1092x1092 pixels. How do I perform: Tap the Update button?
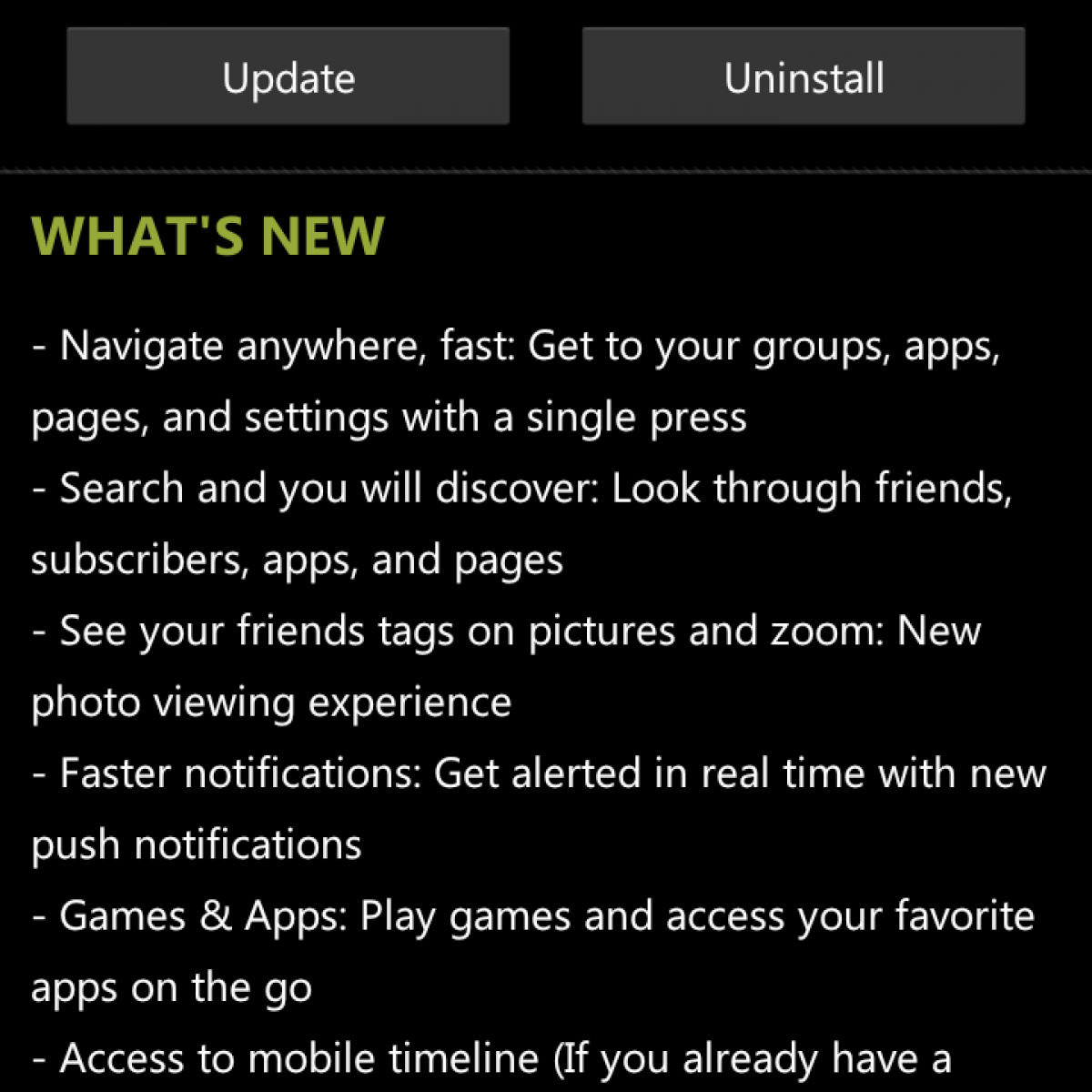pyautogui.click(x=288, y=77)
